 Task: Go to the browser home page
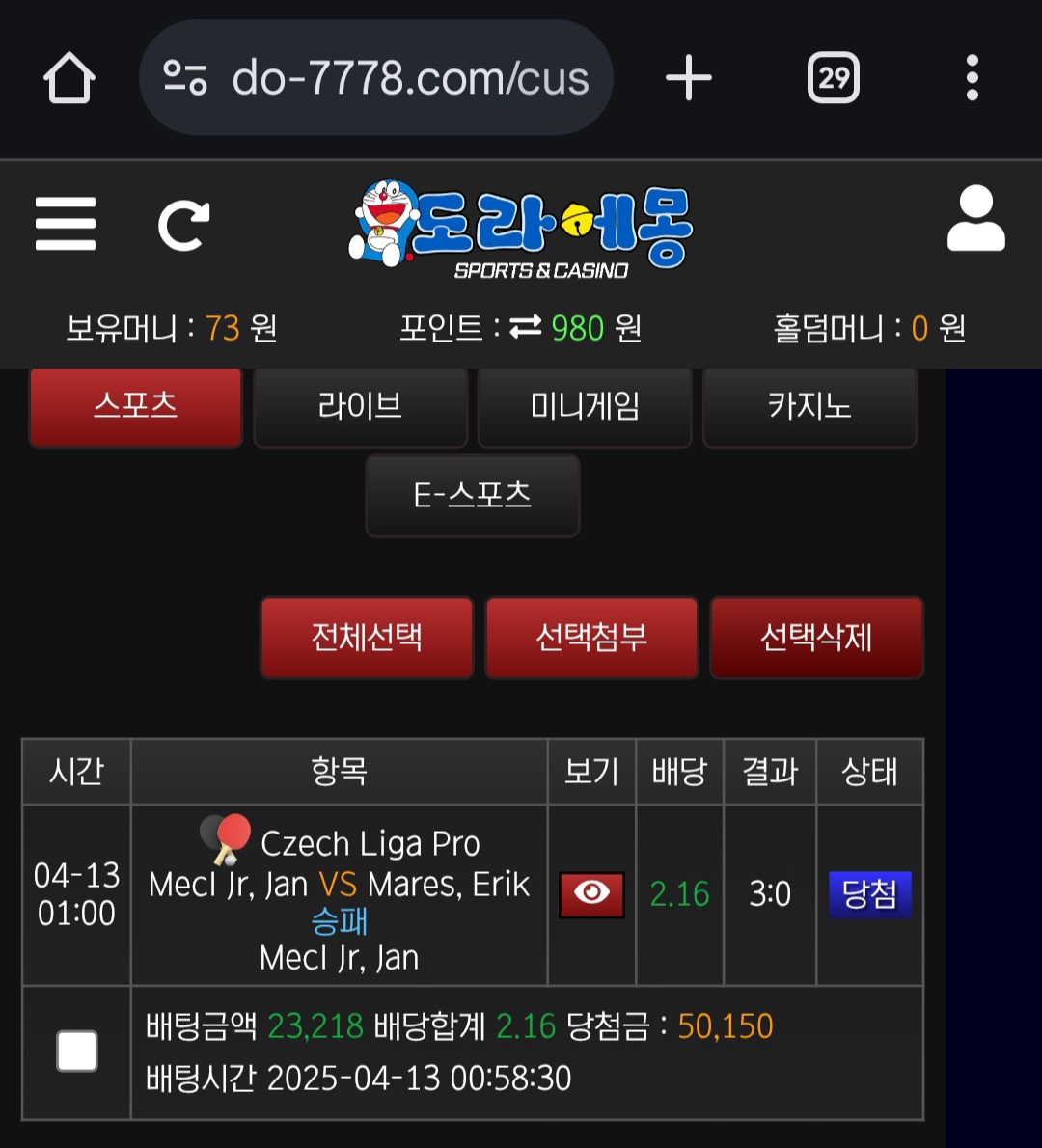(69, 78)
